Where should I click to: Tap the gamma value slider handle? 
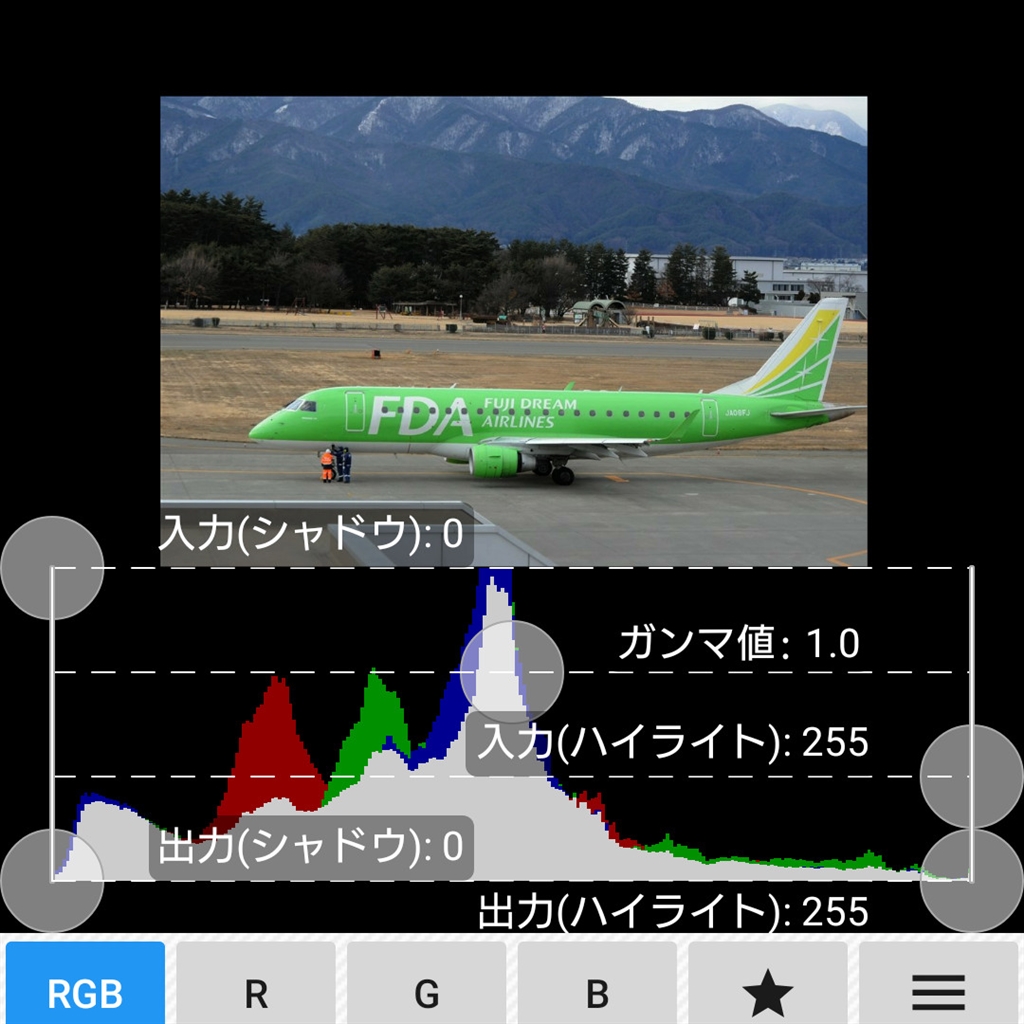(512, 671)
